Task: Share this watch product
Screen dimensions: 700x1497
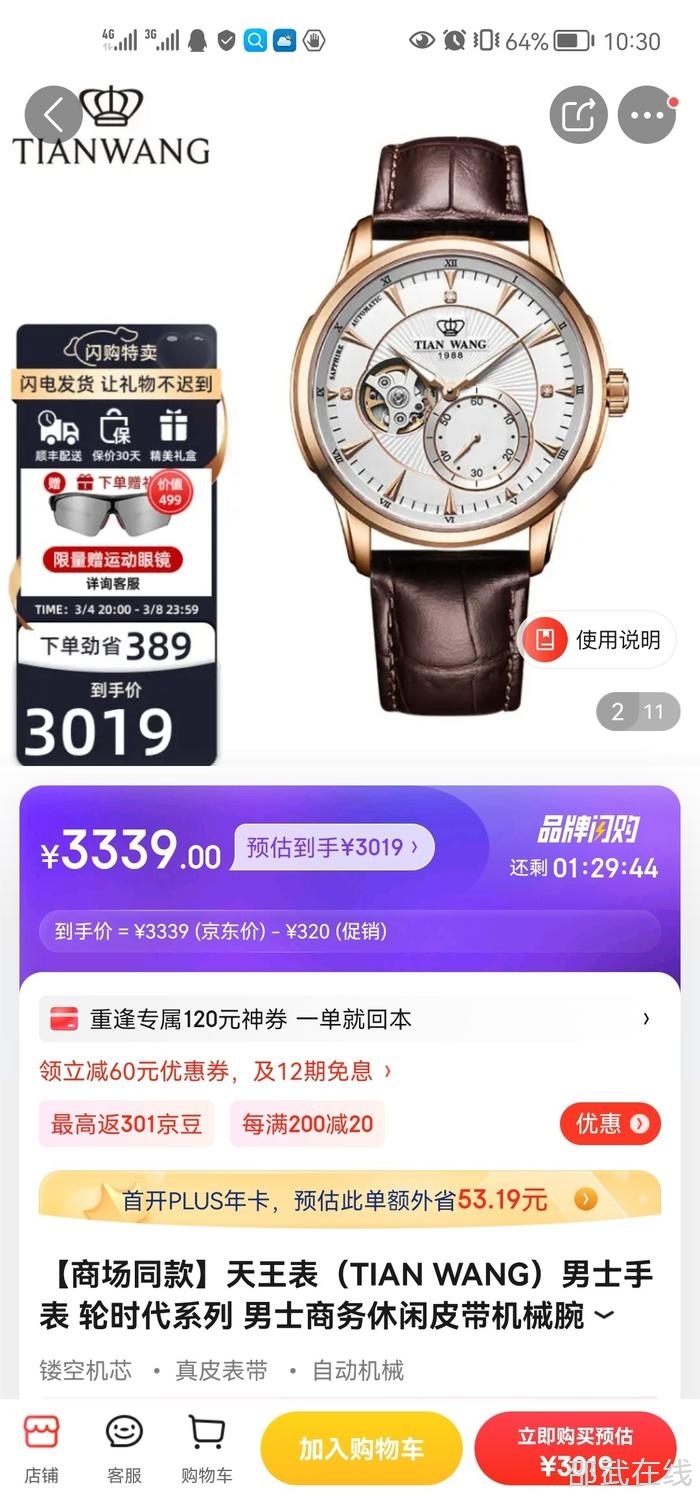Action: coord(578,115)
